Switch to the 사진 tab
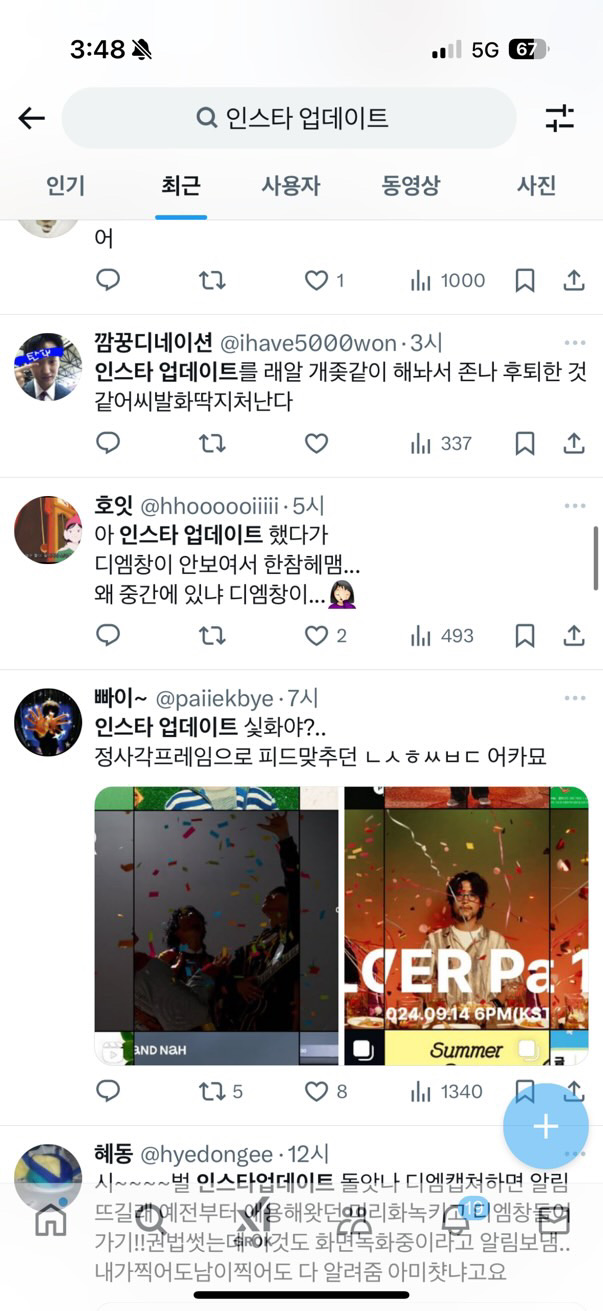 (536, 186)
